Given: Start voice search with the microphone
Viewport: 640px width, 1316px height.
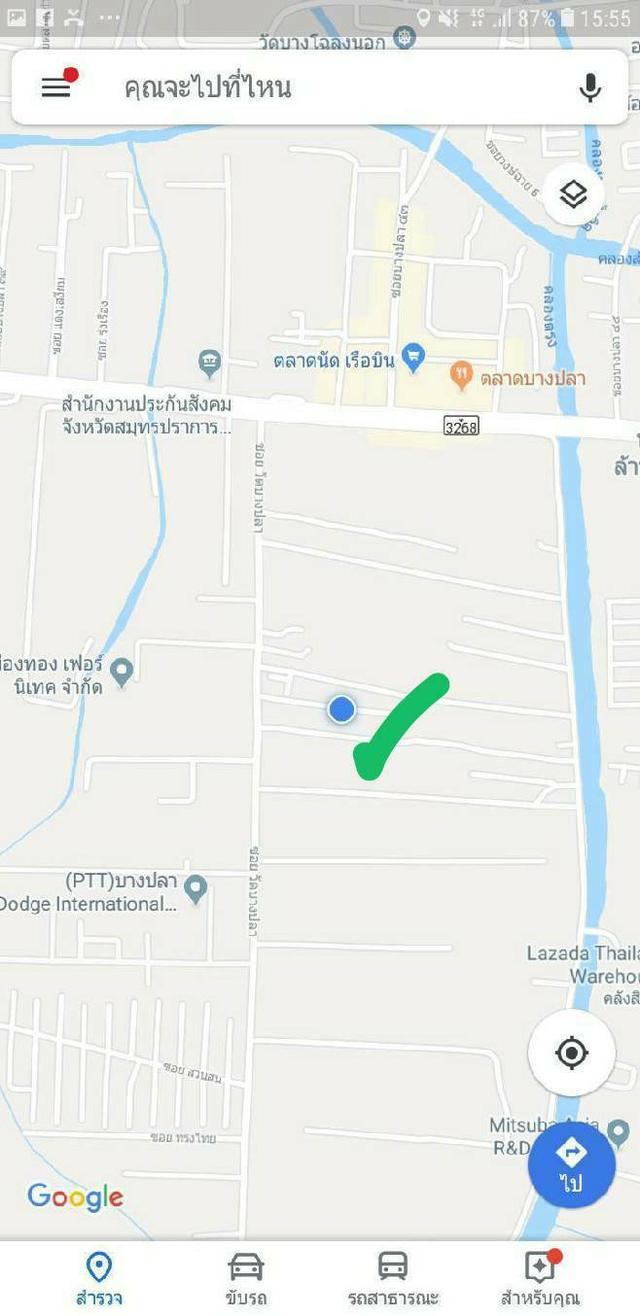Looking at the screenshot, I should click(x=590, y=88).
